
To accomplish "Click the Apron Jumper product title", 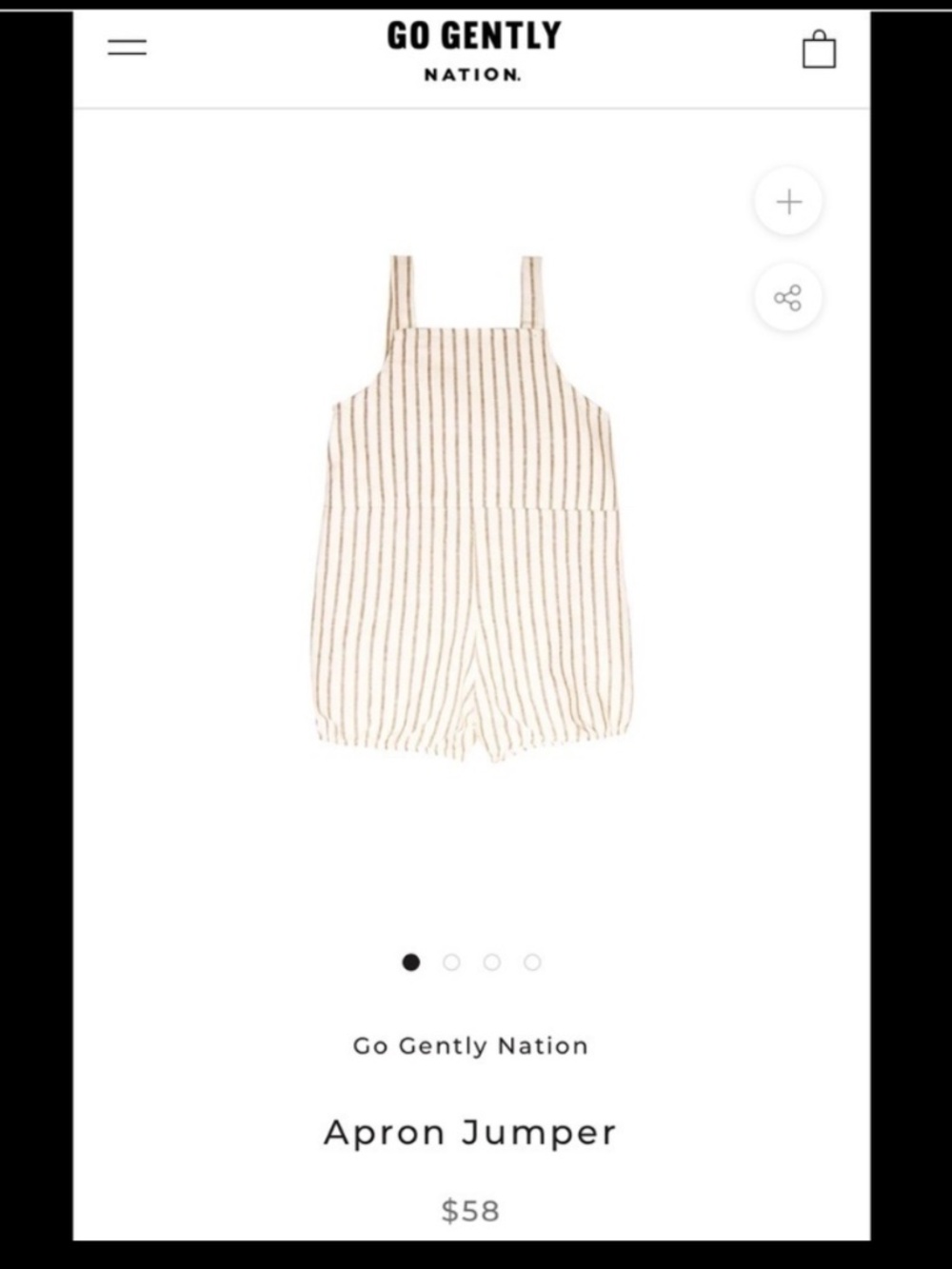I will pyautogui.click(x=469, y=1132).
